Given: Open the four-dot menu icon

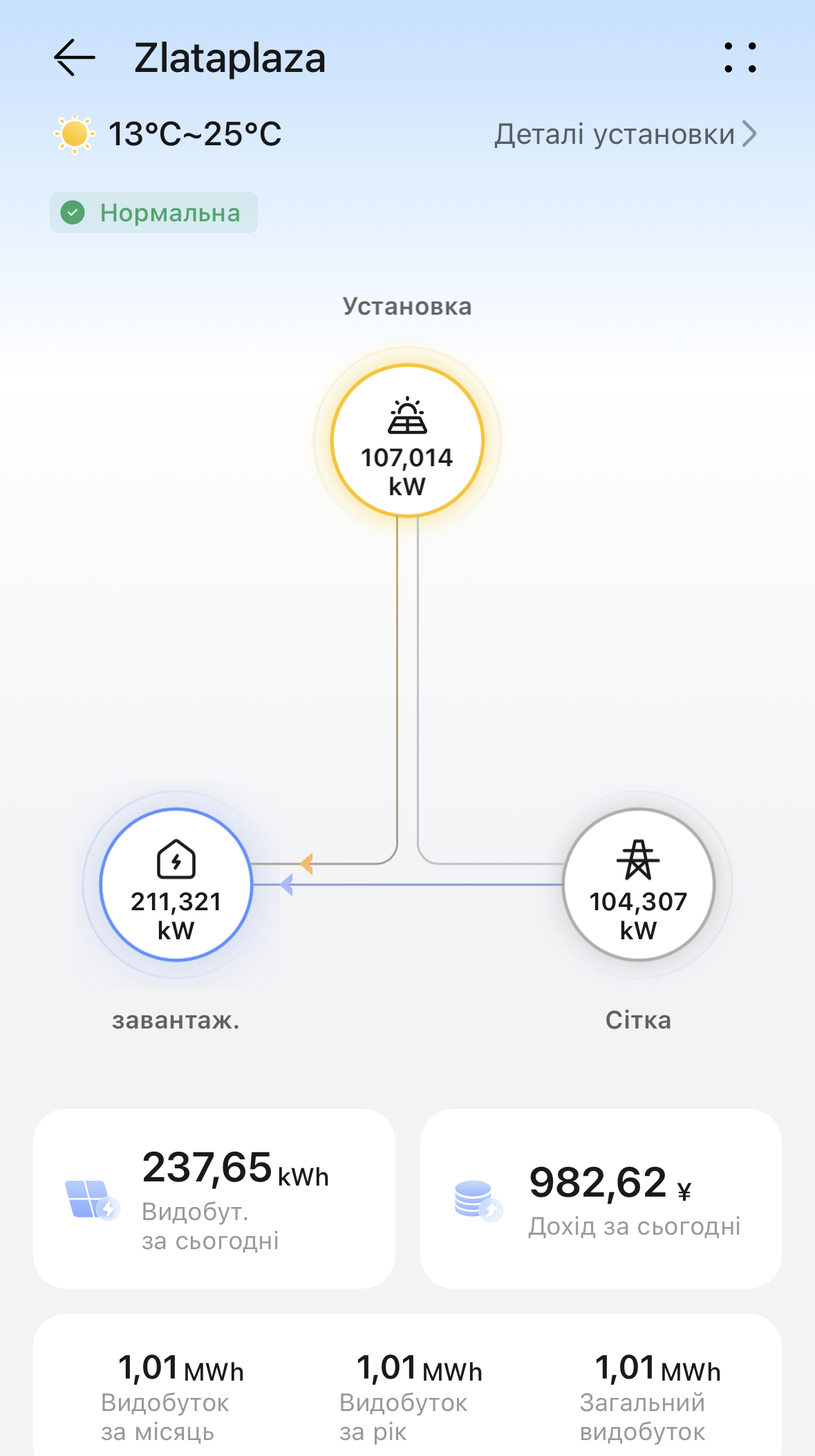Looking at the screenshot, I should pyautogui.click(x=740, y=57).
